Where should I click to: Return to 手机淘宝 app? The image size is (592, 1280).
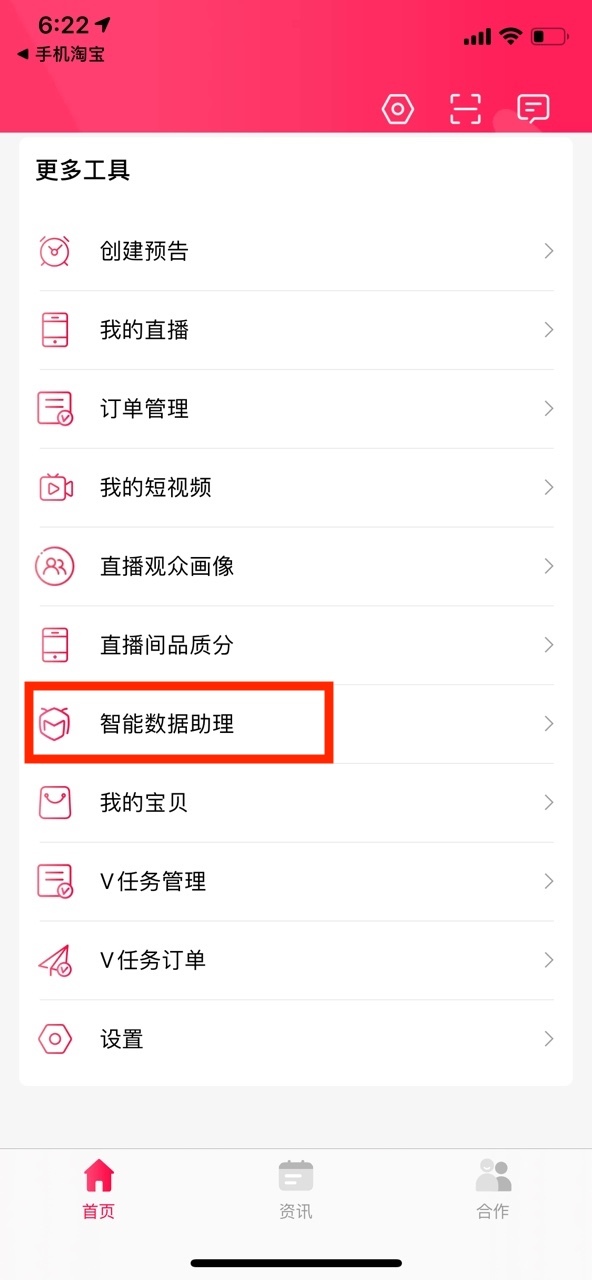(61, 54)
